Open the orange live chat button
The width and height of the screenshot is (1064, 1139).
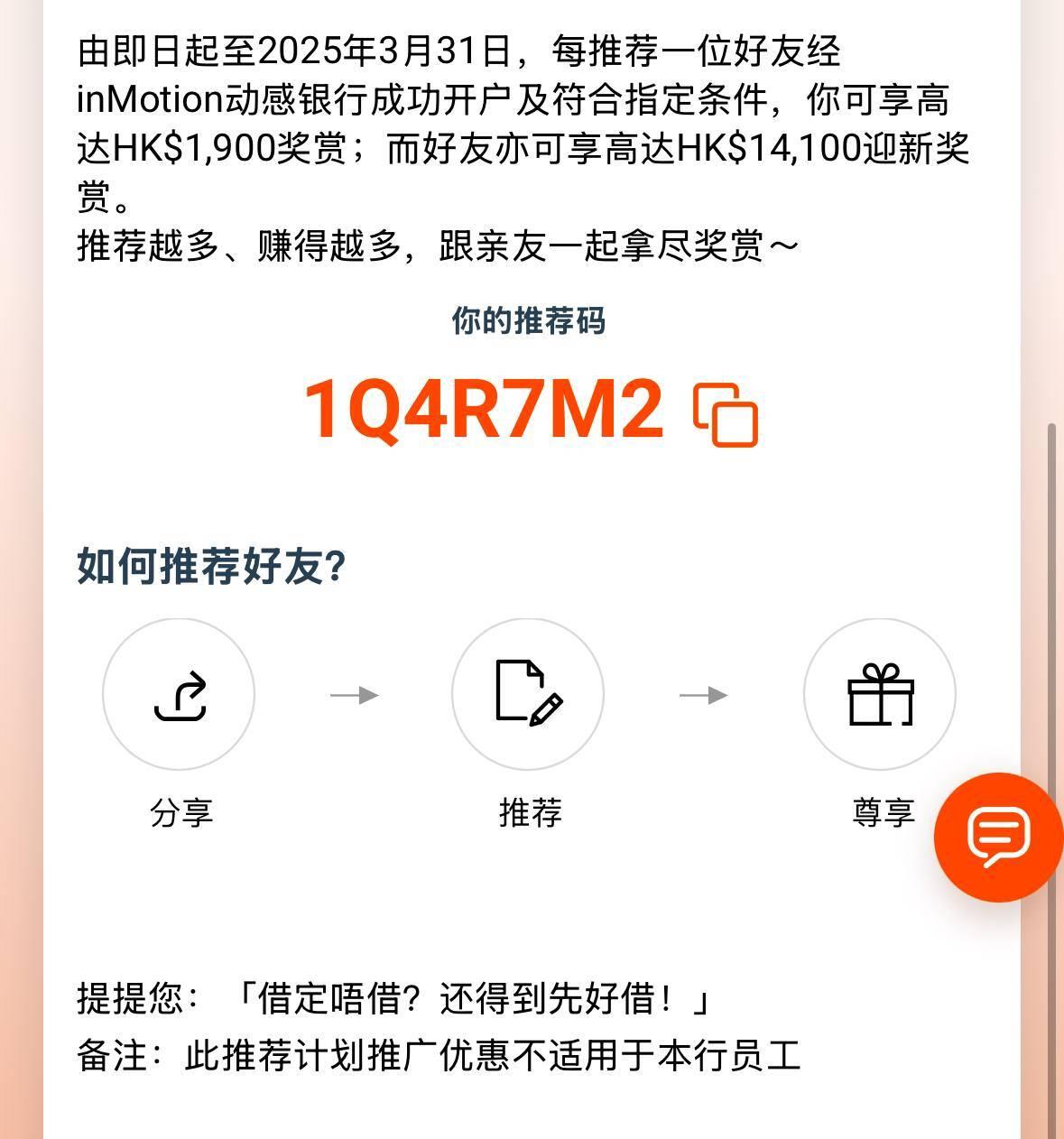(998, 837)
